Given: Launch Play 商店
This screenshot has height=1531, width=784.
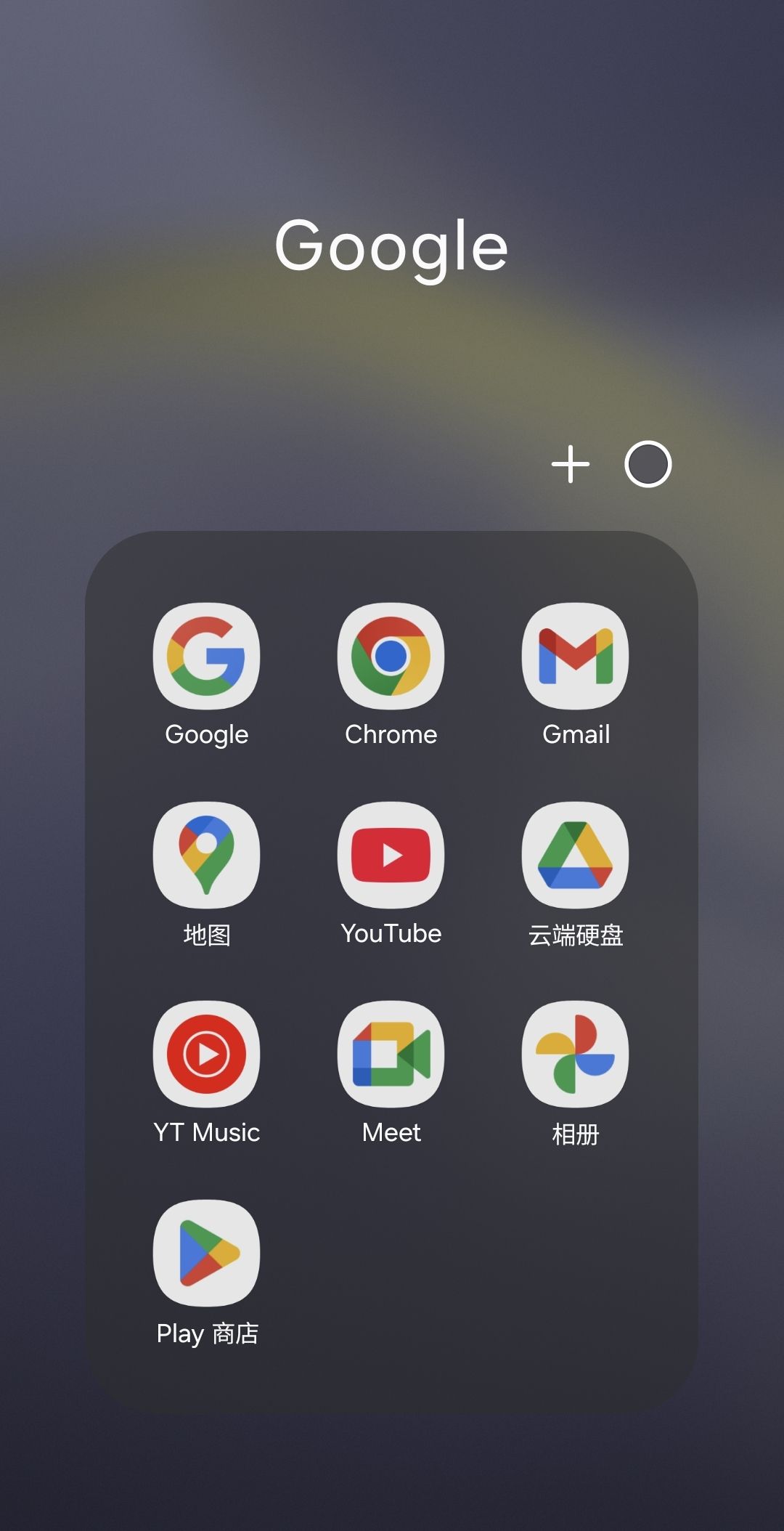Looking at the screenshot, I should (x=207, y=1254).
